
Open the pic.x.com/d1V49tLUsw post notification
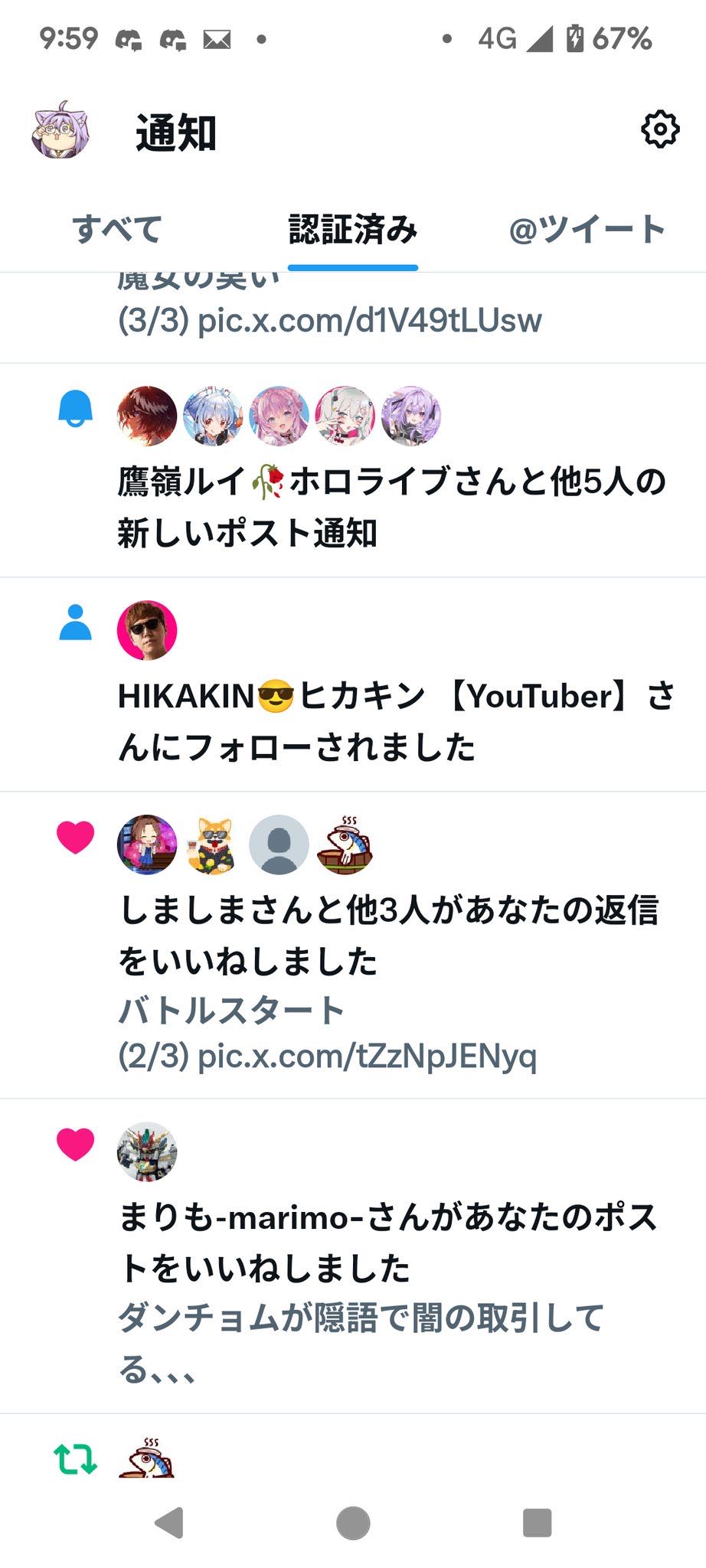[x=353, y=317]
